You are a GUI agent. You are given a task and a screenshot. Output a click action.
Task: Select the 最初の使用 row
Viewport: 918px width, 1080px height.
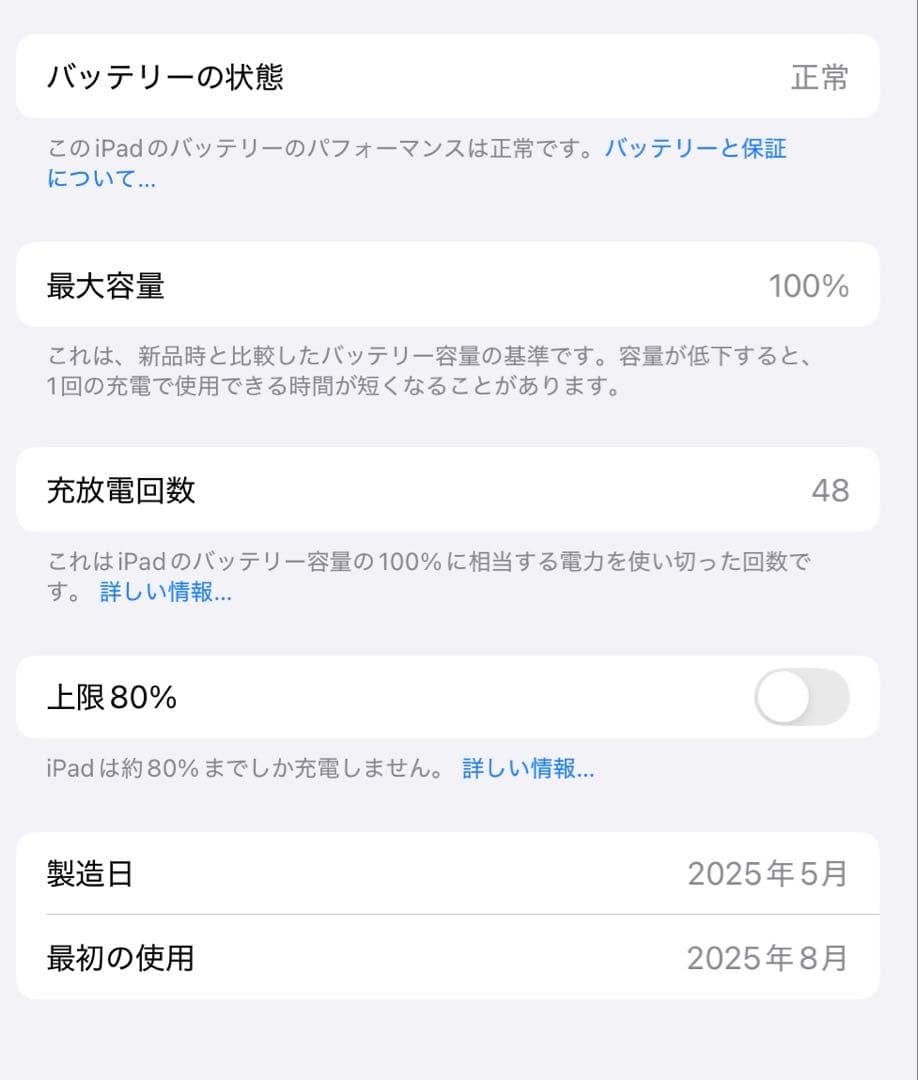click(x=459, y=958)
